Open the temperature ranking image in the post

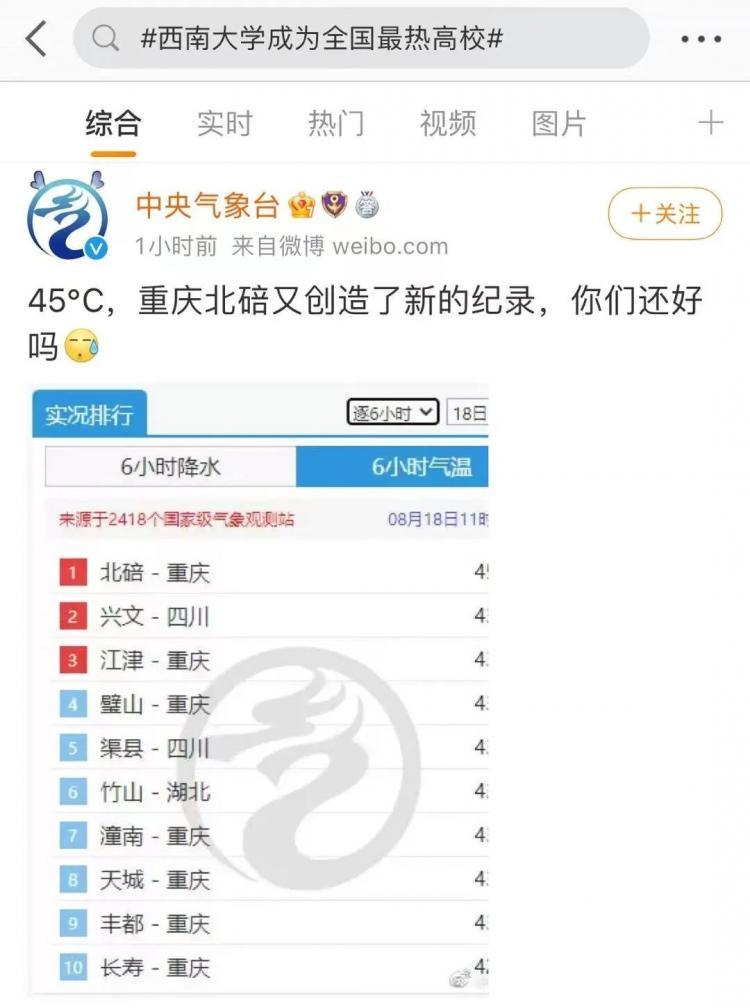pos(260,688)
